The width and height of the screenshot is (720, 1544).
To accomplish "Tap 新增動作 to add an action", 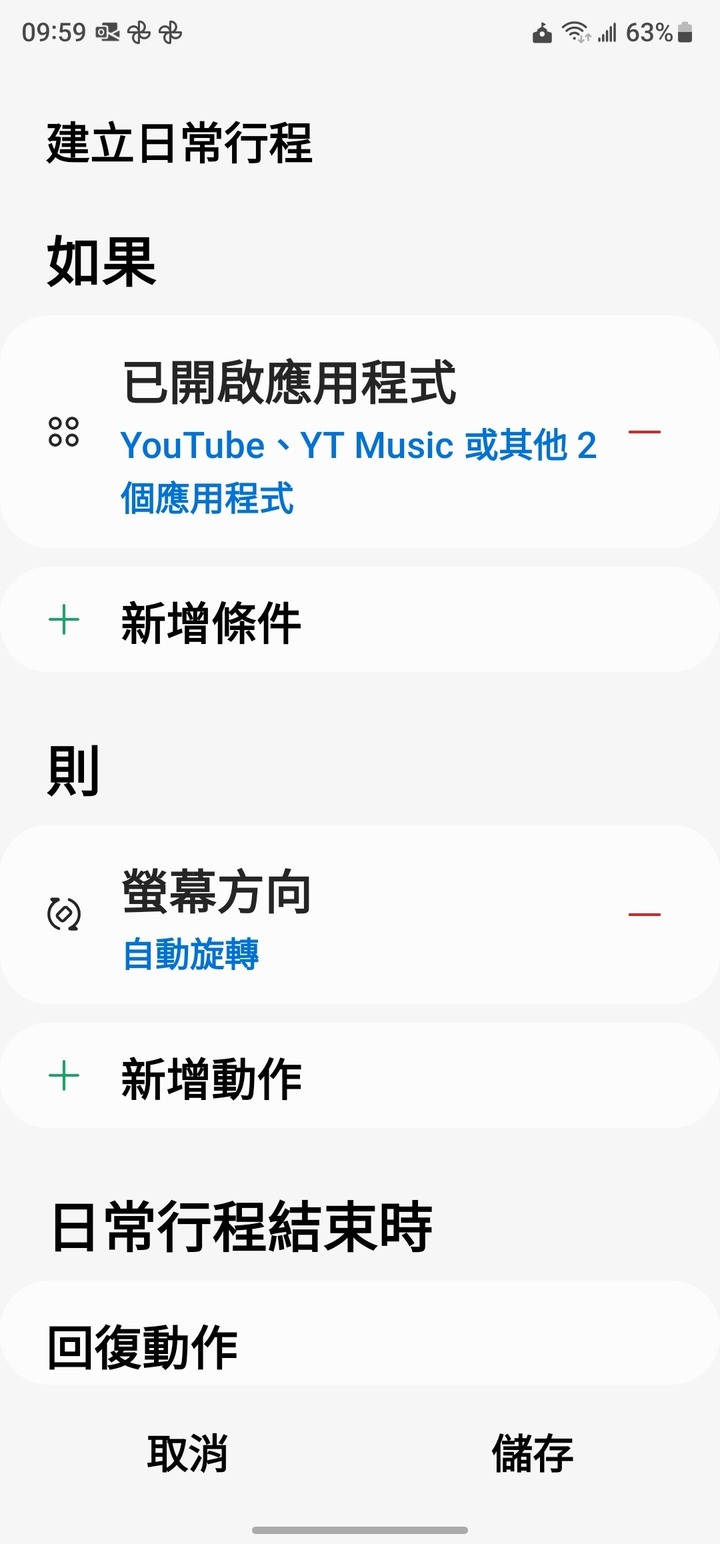I will (360, 1076).
